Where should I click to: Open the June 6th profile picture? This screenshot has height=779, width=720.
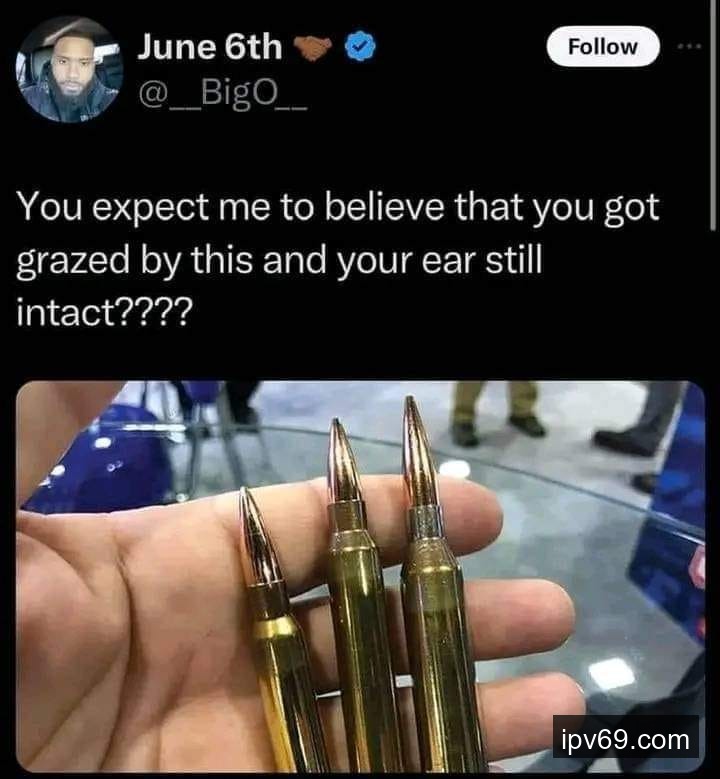pos(69,69)
